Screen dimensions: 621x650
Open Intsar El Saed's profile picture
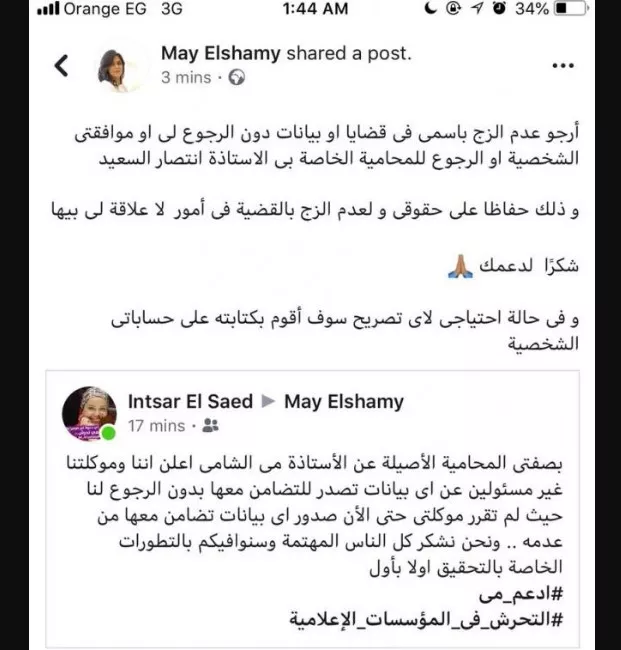(x=90, y=413)
